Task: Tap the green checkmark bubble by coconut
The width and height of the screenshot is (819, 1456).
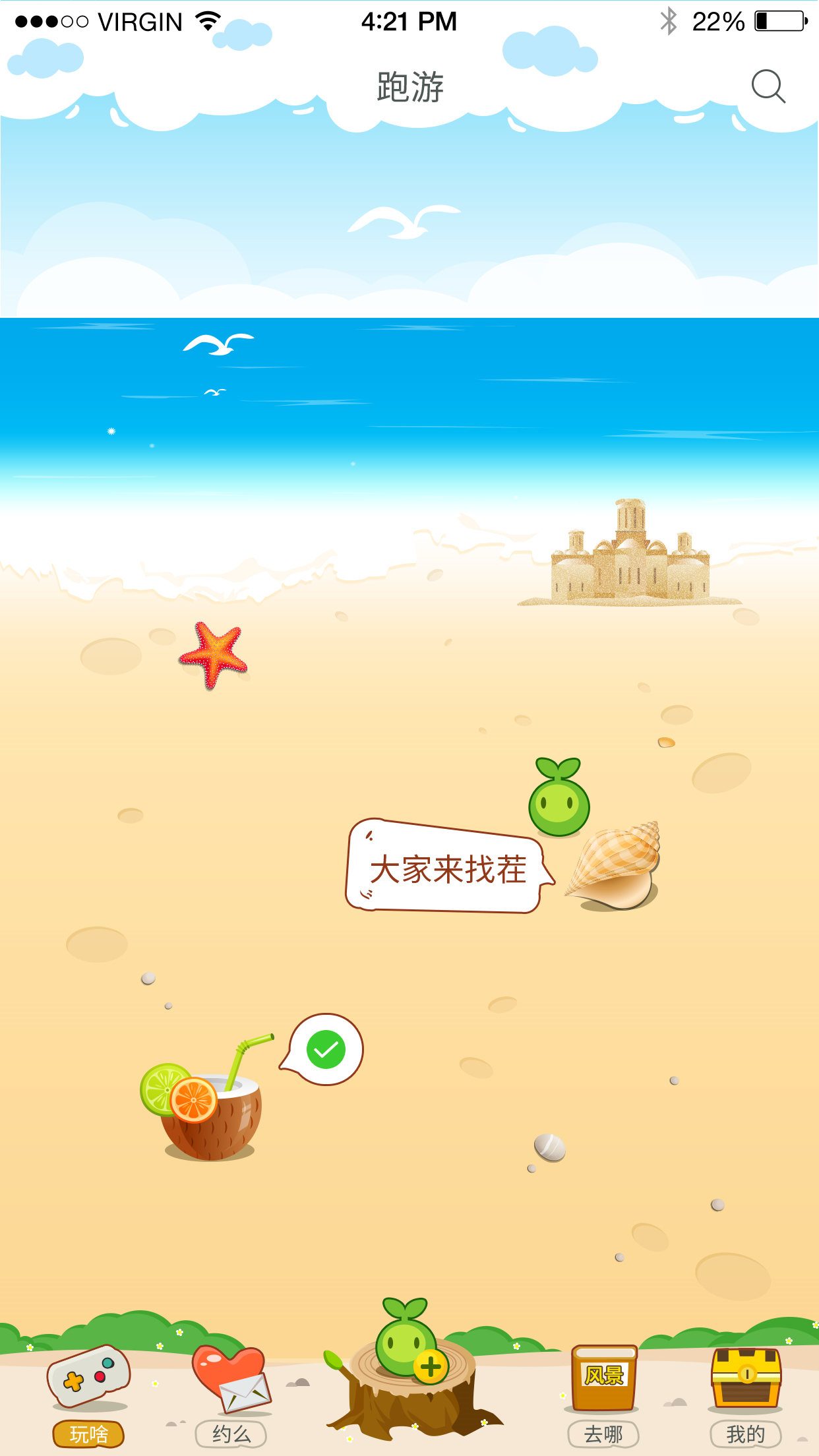Action: click(x=326, y=1049)
